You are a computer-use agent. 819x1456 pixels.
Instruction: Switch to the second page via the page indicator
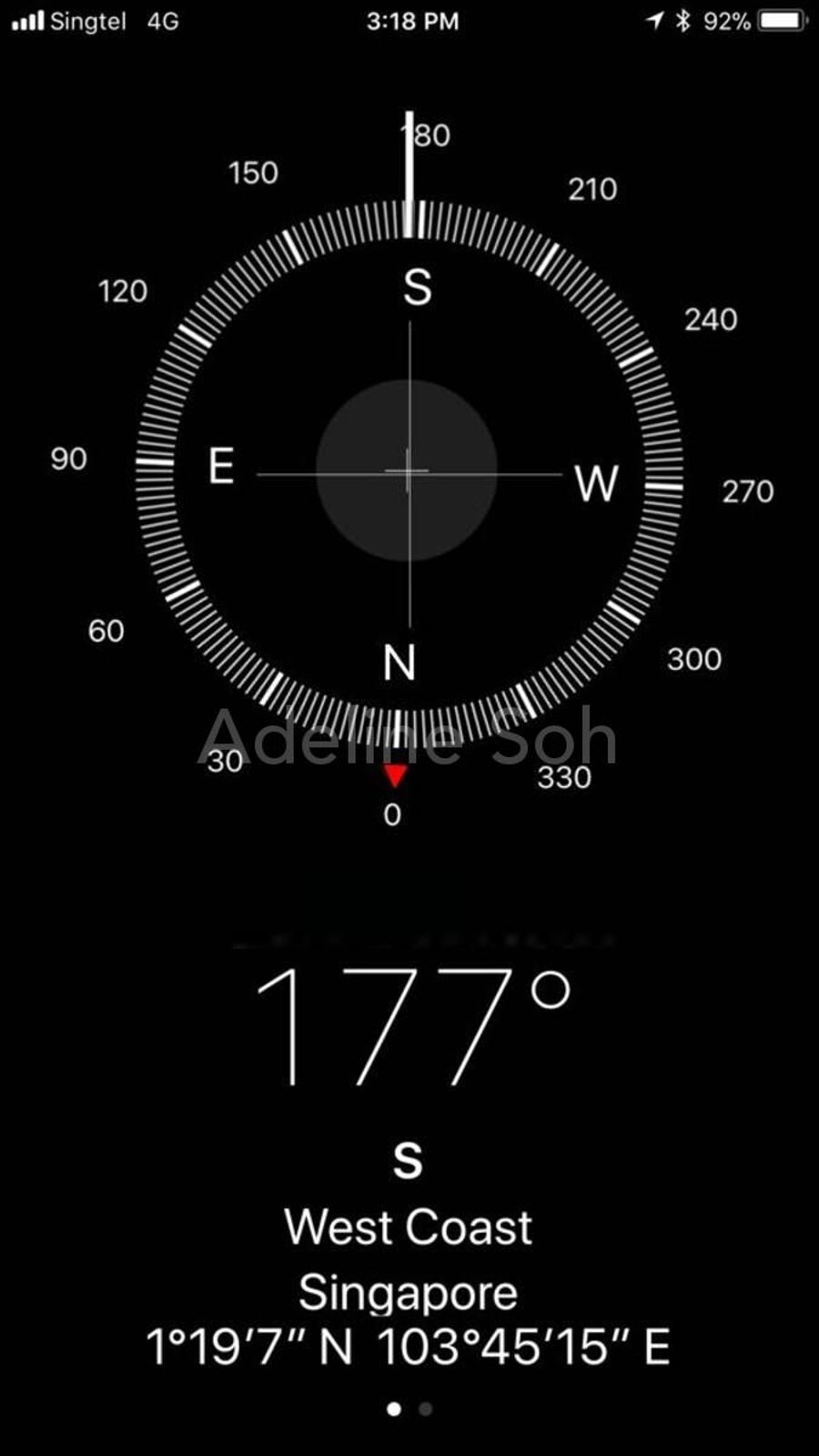coord(425,1409)
